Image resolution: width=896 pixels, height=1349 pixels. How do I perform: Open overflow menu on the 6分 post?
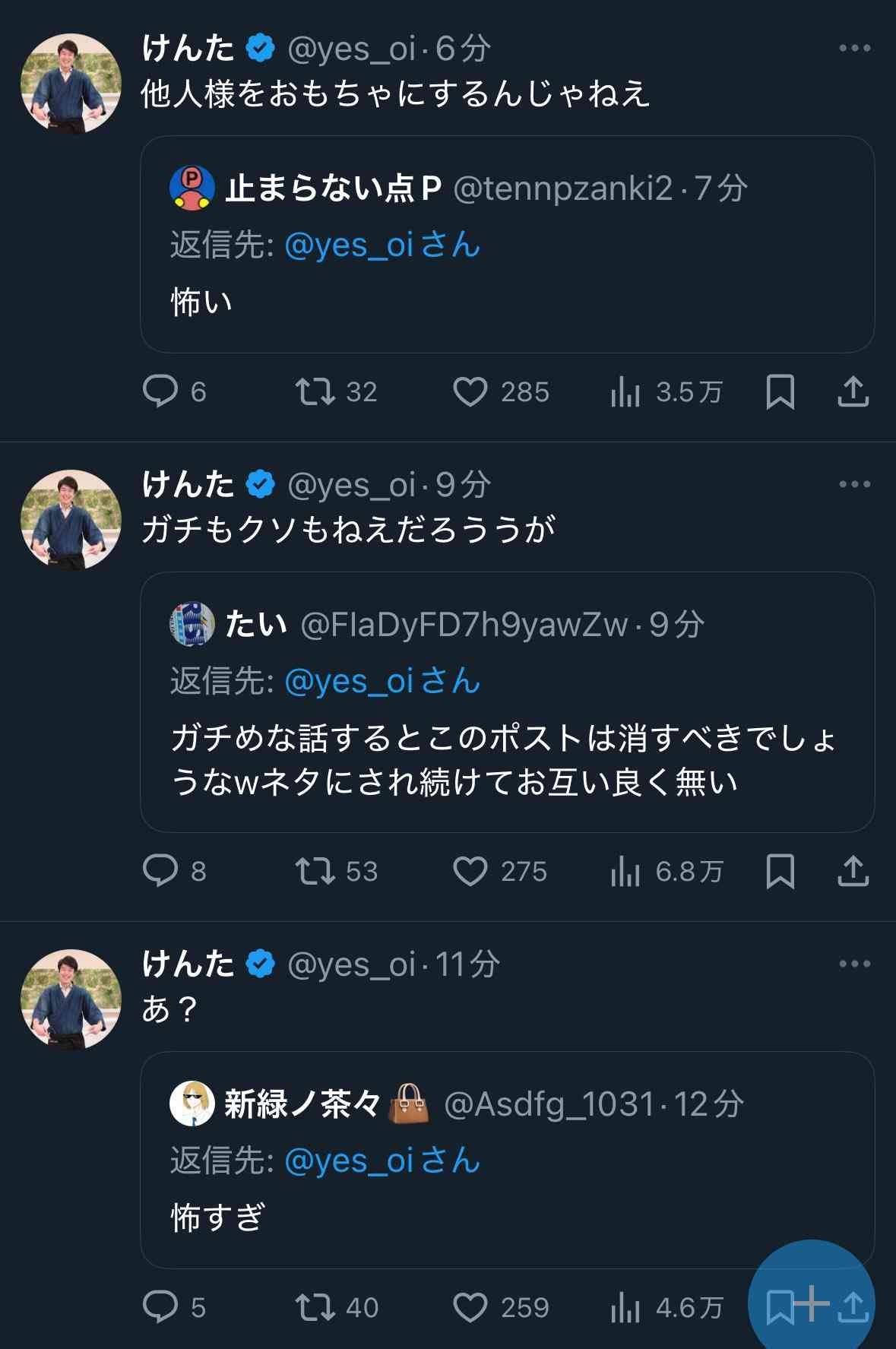click(854, 49)
